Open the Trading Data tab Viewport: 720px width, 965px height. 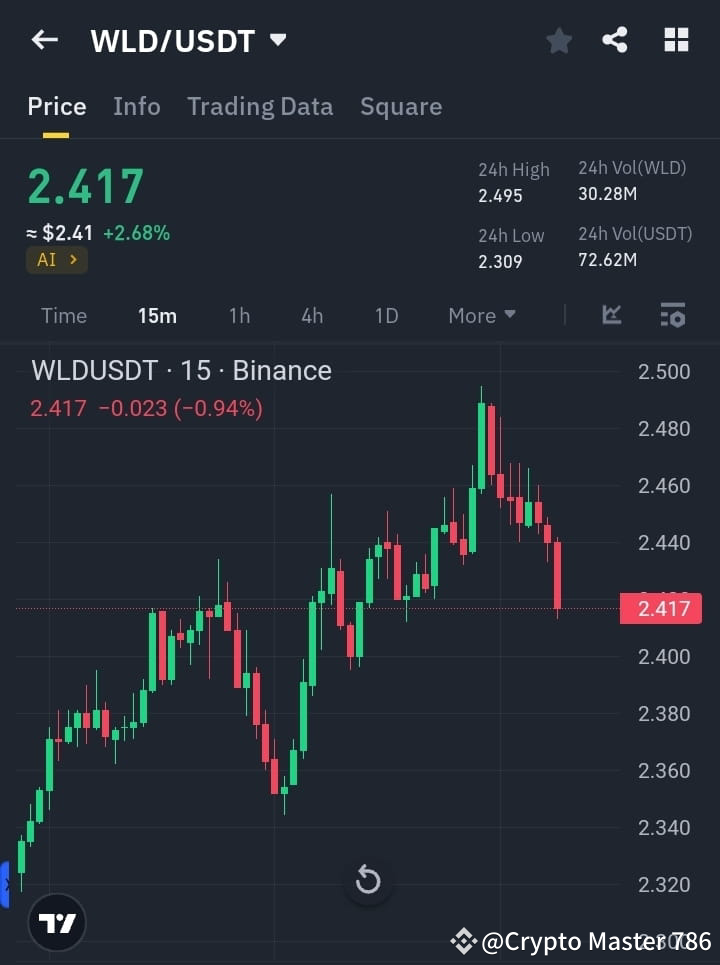tap(260, 106)
